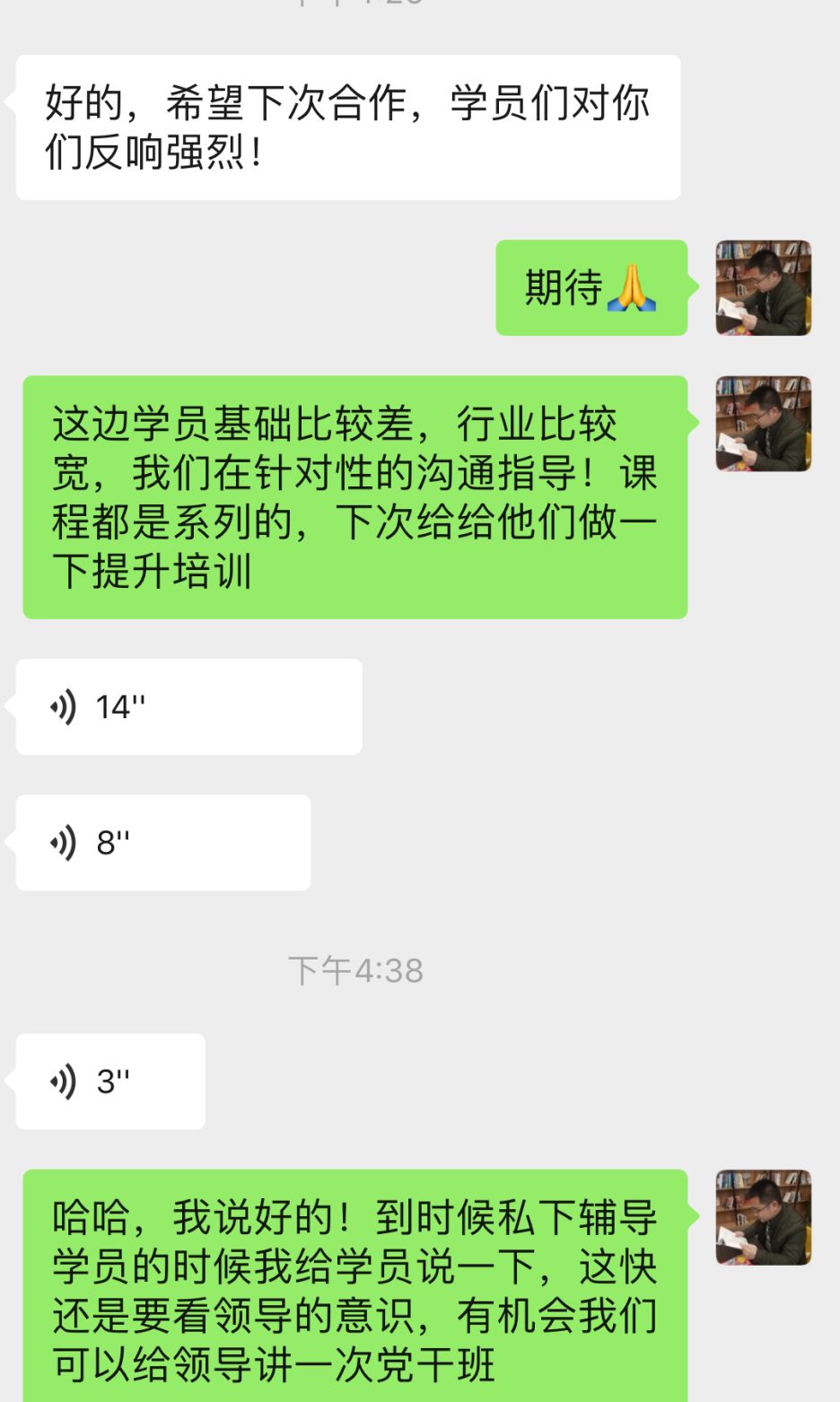The width and height of the screenshot is (840, 1402).
Task: Play the 14'' voice message
Action: pos(188,705)
